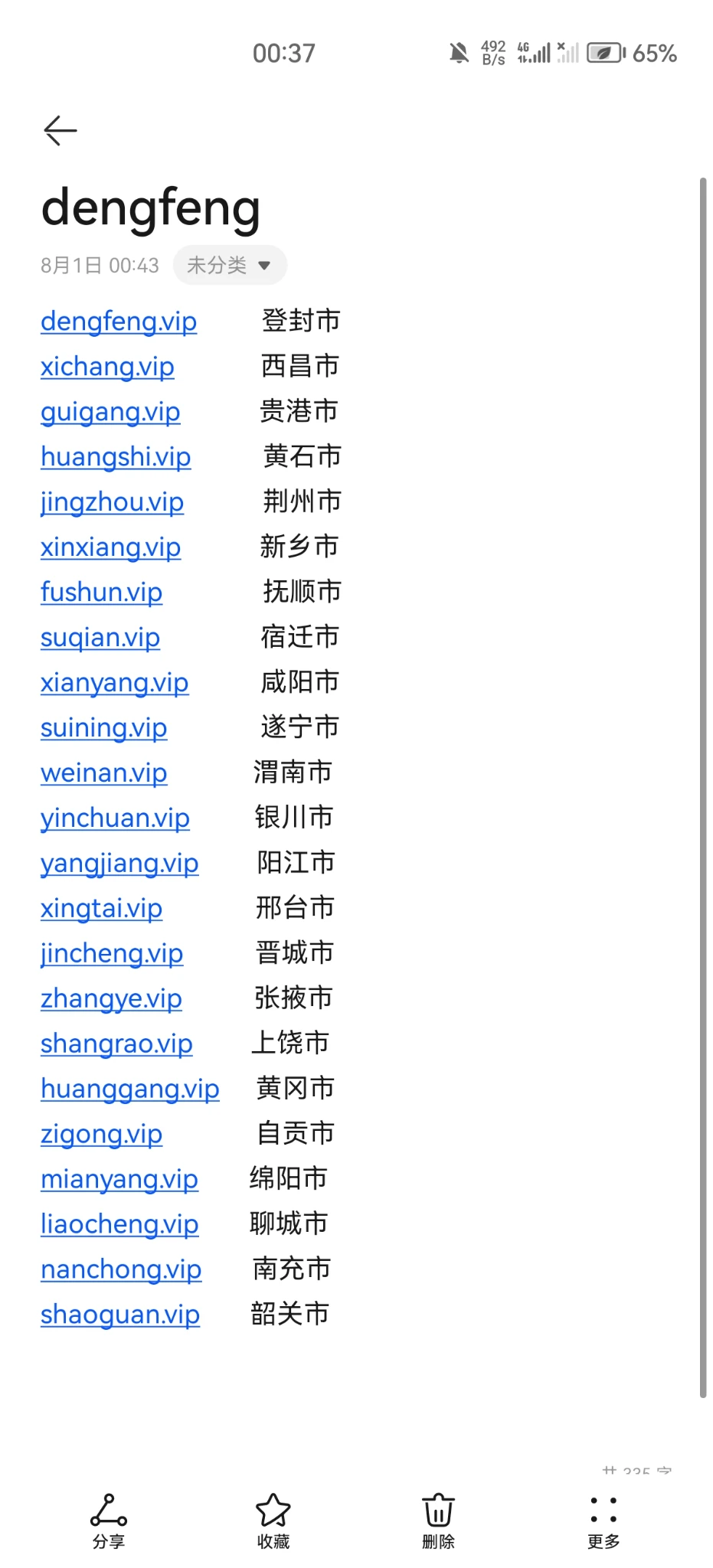Share this note via 分享
The width and height of the screenshot is (713, 1568).
pos(109,1521)
